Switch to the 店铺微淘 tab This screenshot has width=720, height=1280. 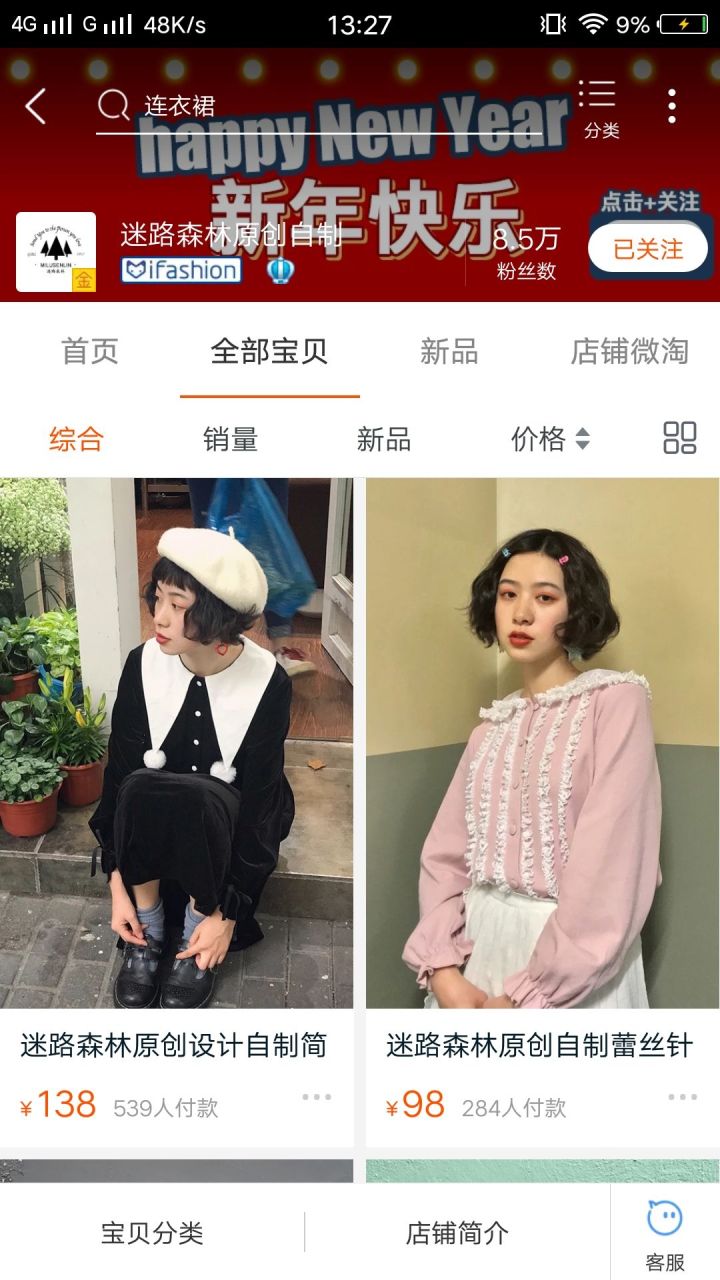click(x=629, y=351)
